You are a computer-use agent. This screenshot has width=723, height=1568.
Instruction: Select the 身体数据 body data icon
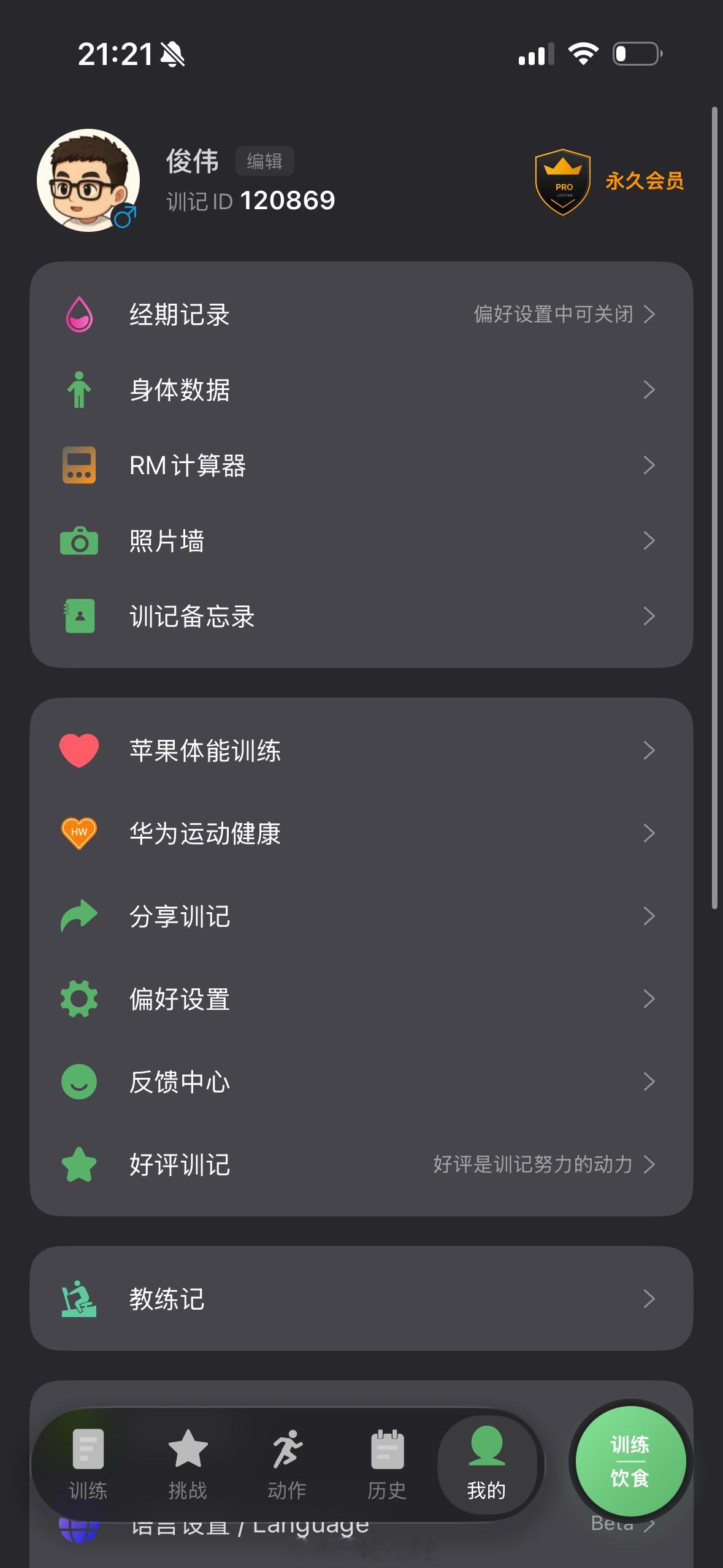tap(78, 390)
